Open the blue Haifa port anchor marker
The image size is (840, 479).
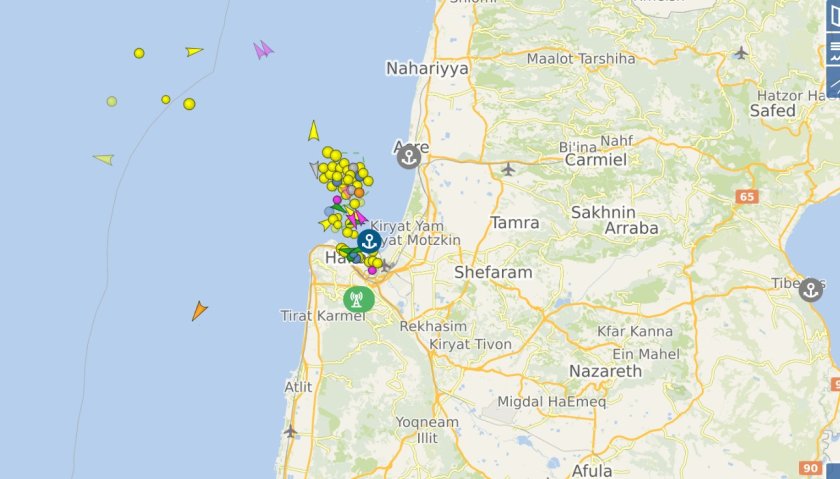coord(369,241)
